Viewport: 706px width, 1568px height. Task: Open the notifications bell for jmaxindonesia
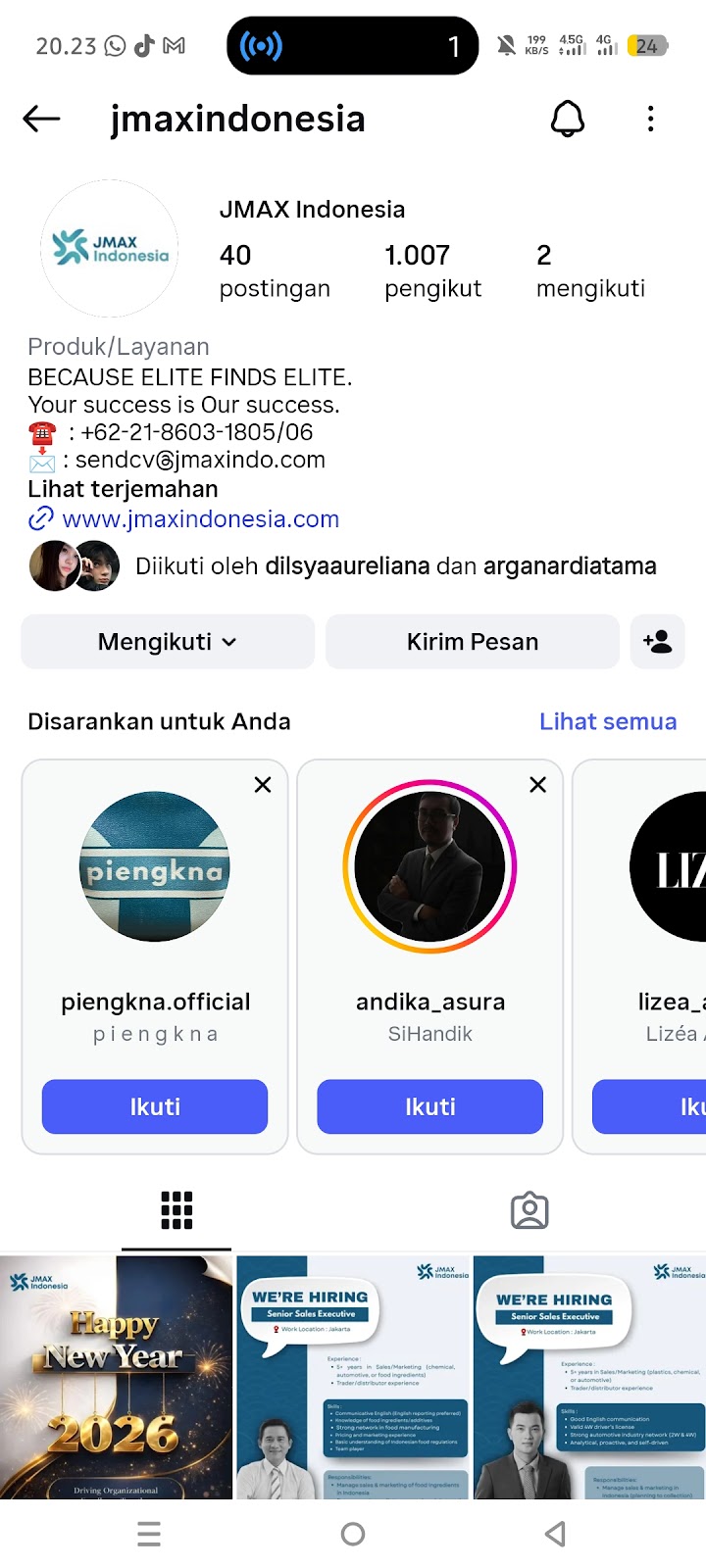567,120
